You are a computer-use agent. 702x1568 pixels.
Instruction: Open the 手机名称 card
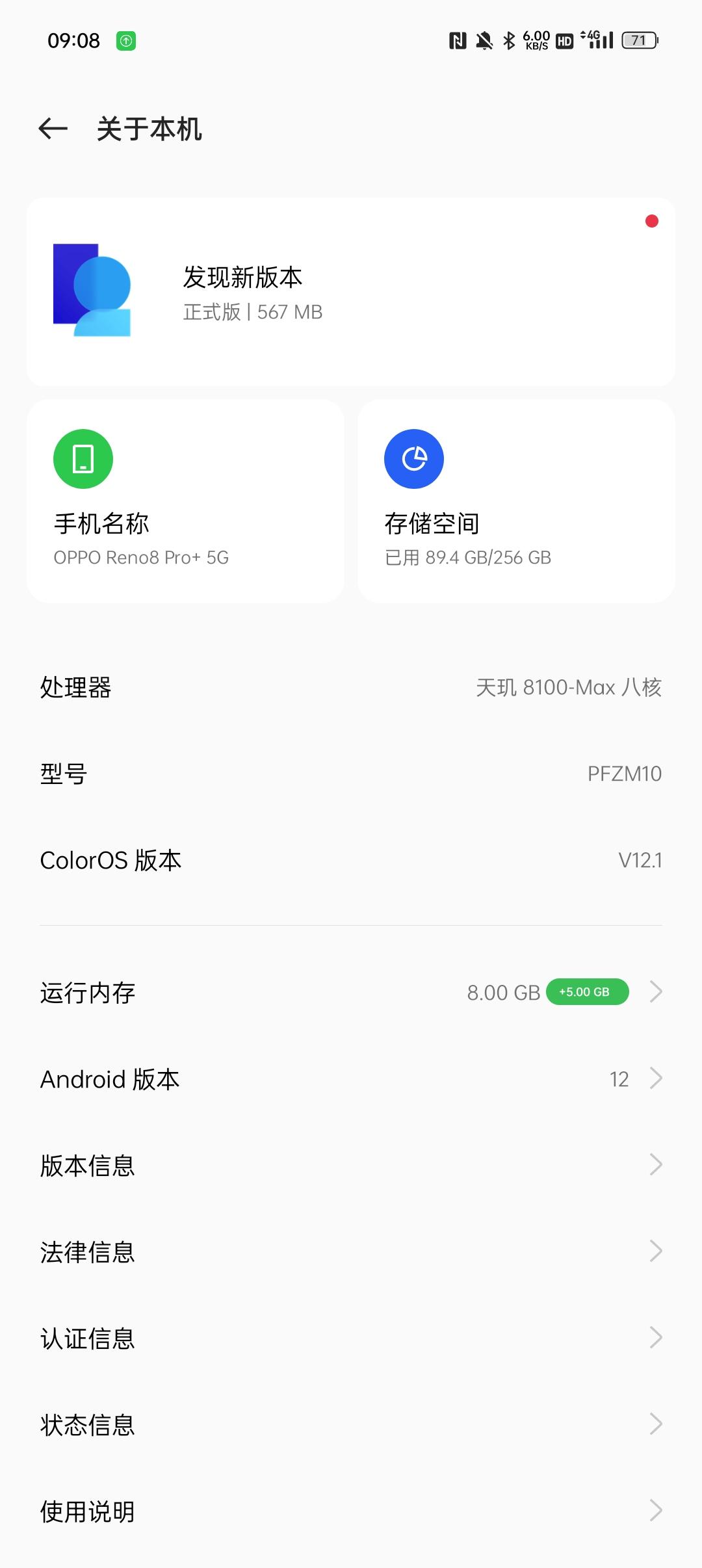[186, 501]
